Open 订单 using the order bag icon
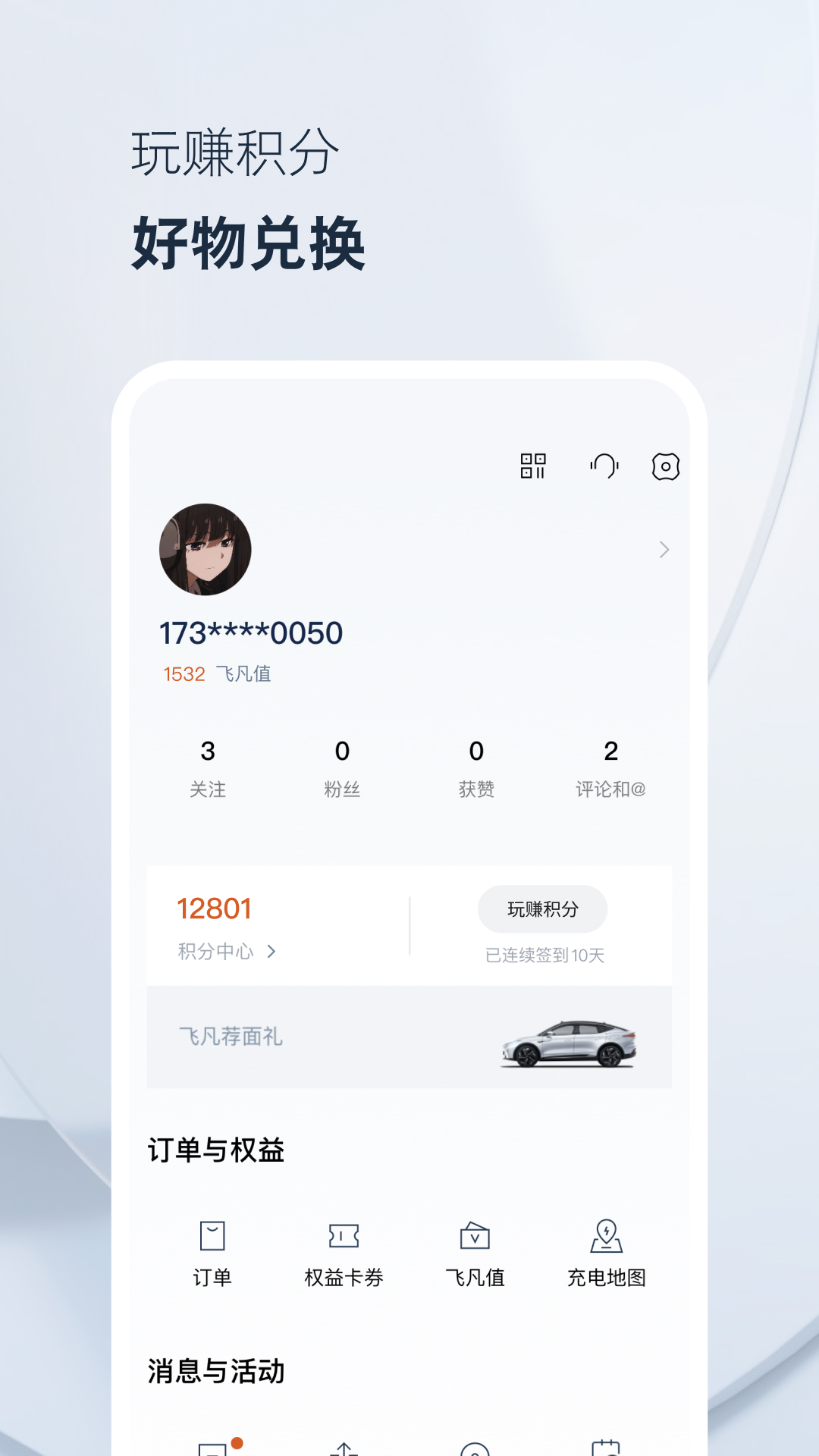The width and height of the screenshot is (819, 1456). tap(213, 1234)
